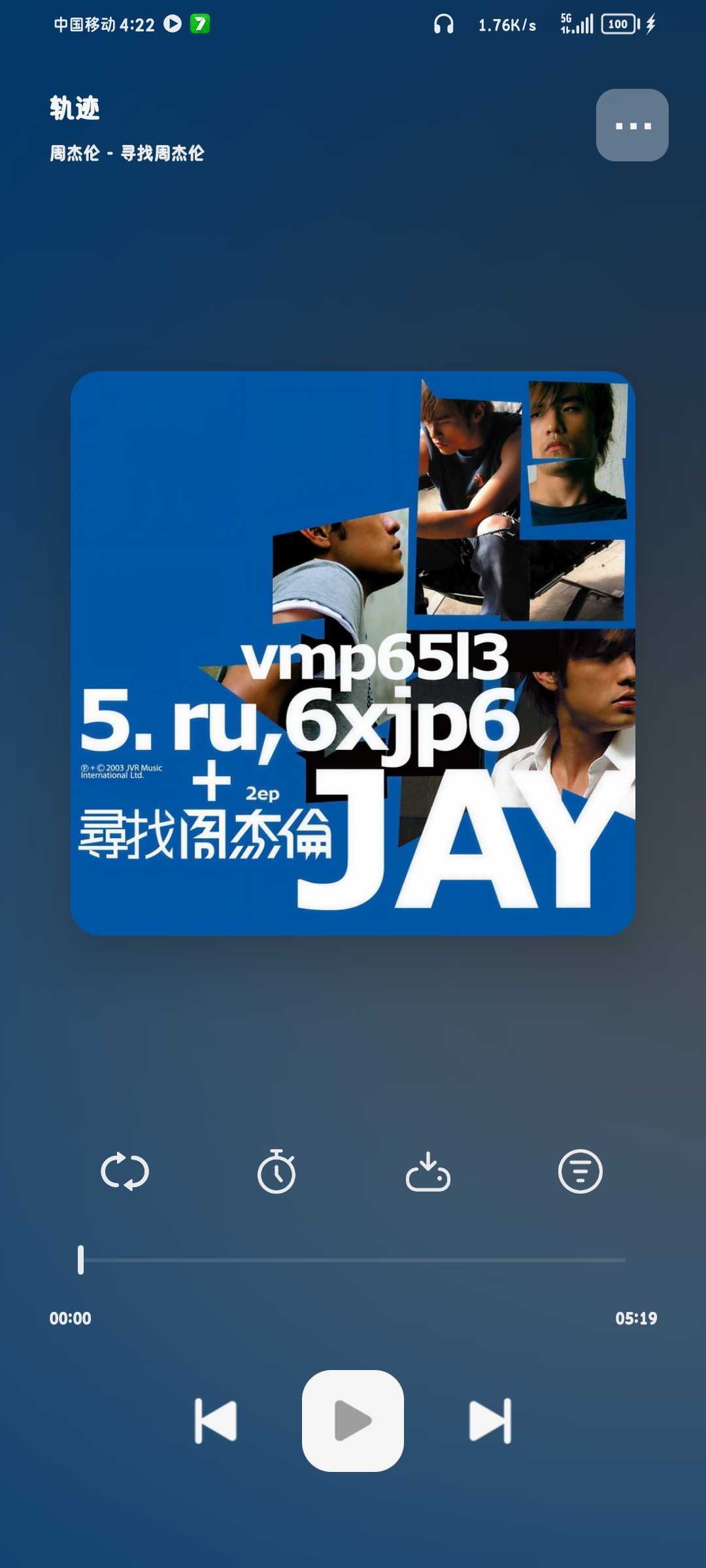The width and height of the screenshot is (706, 1568).
Task: Toggle the repeat playback mode
Action: pos(125,1171)
